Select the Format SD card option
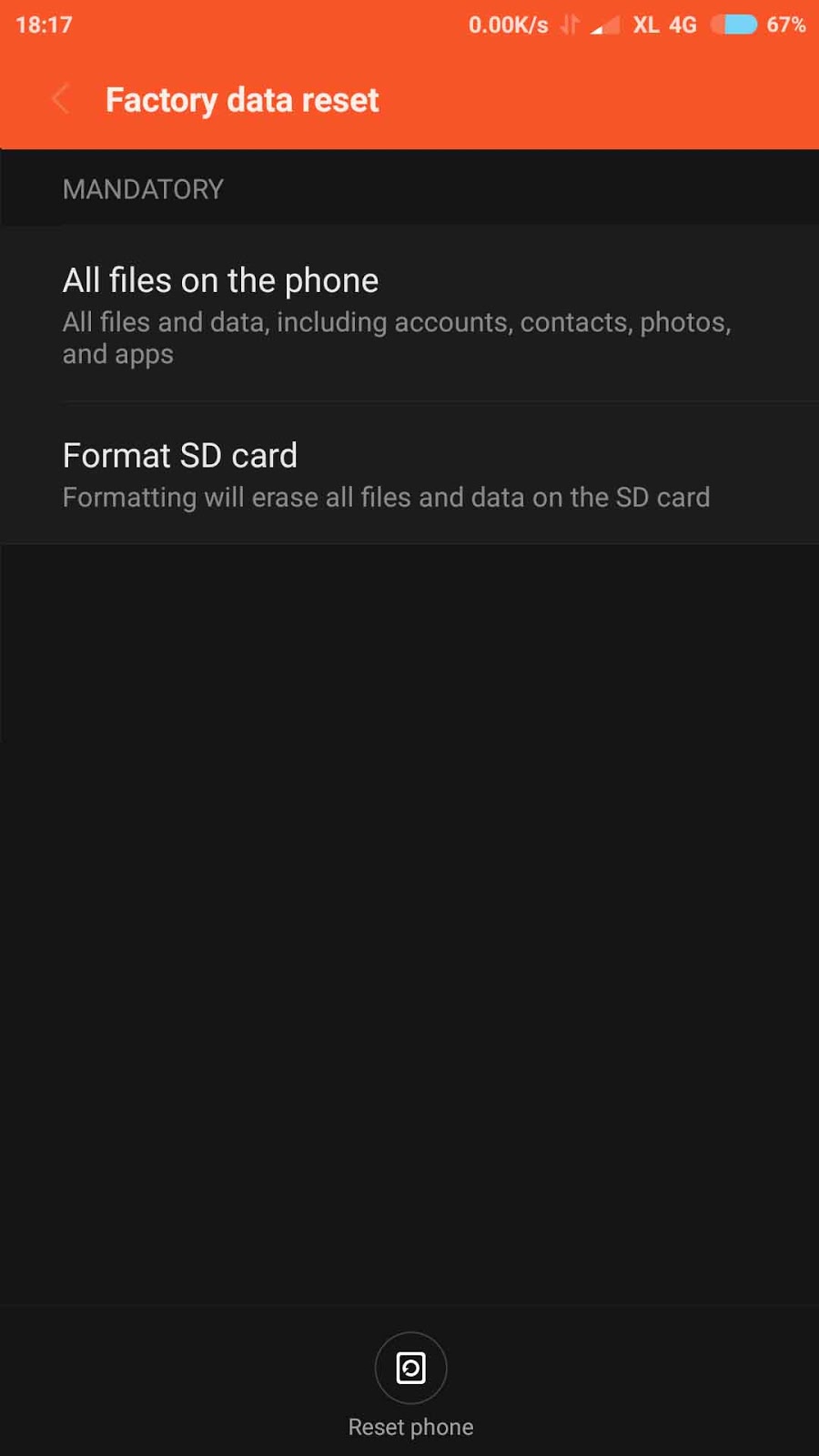819x1456 pixels. coord(409,475)
